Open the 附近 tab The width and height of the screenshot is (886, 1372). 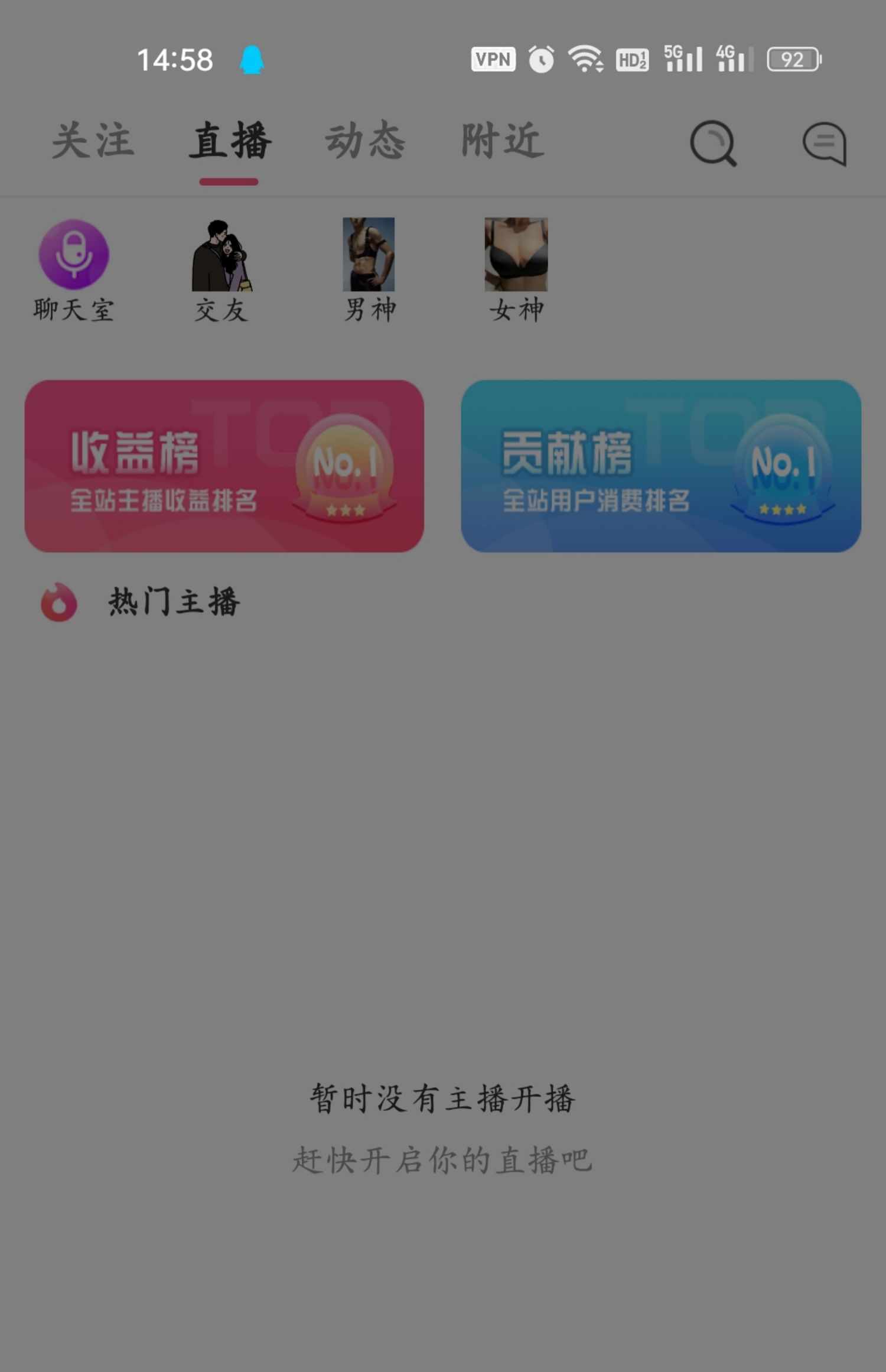(x=502, y=142)
